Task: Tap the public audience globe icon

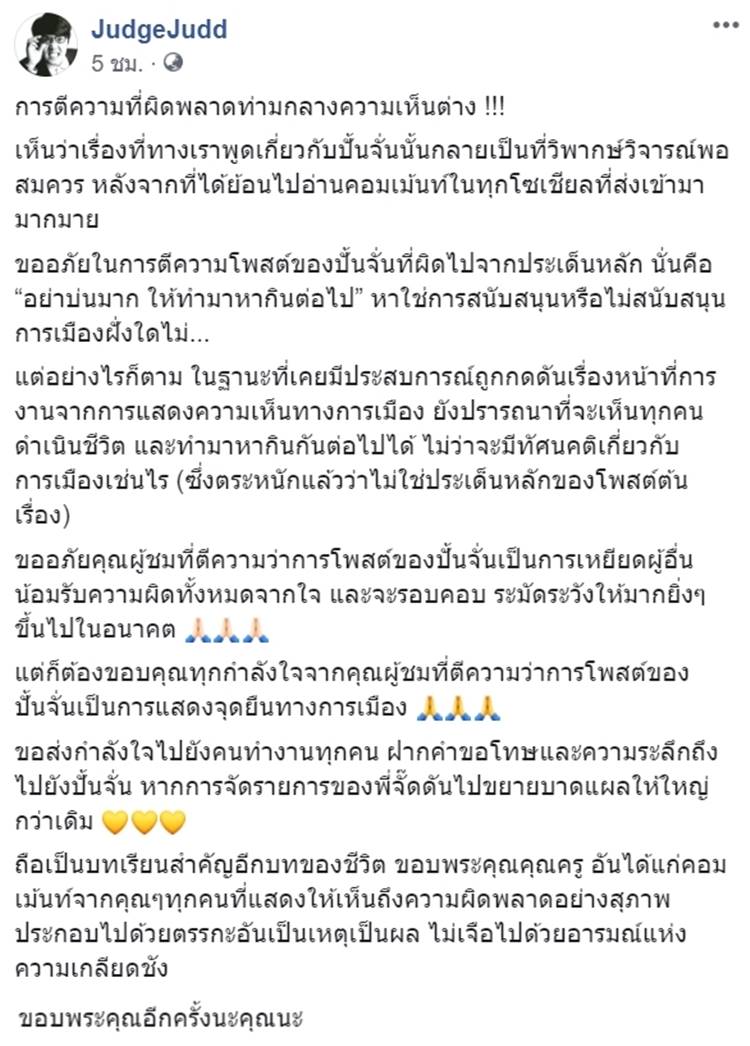Action: coord(173,62)
